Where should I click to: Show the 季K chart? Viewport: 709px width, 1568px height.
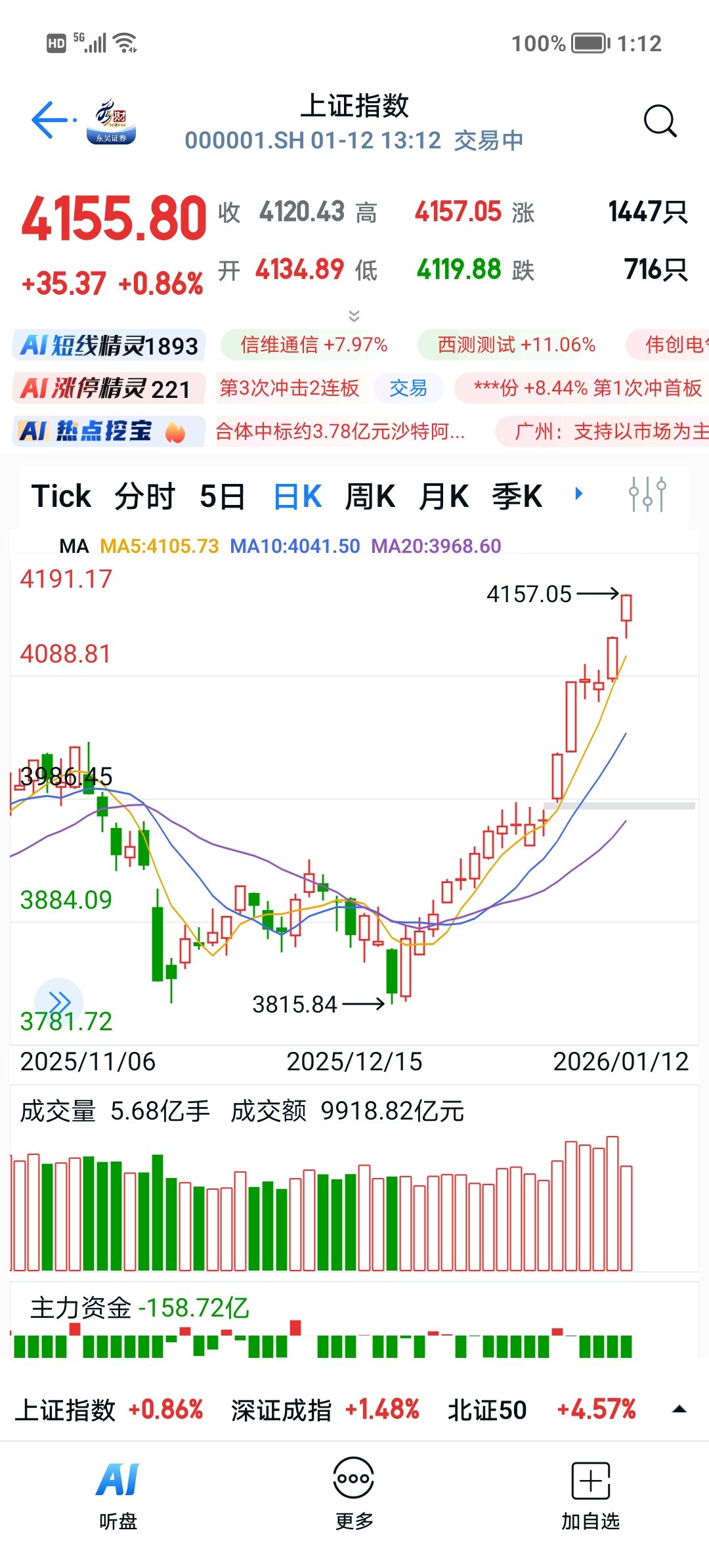coord(517,496)
